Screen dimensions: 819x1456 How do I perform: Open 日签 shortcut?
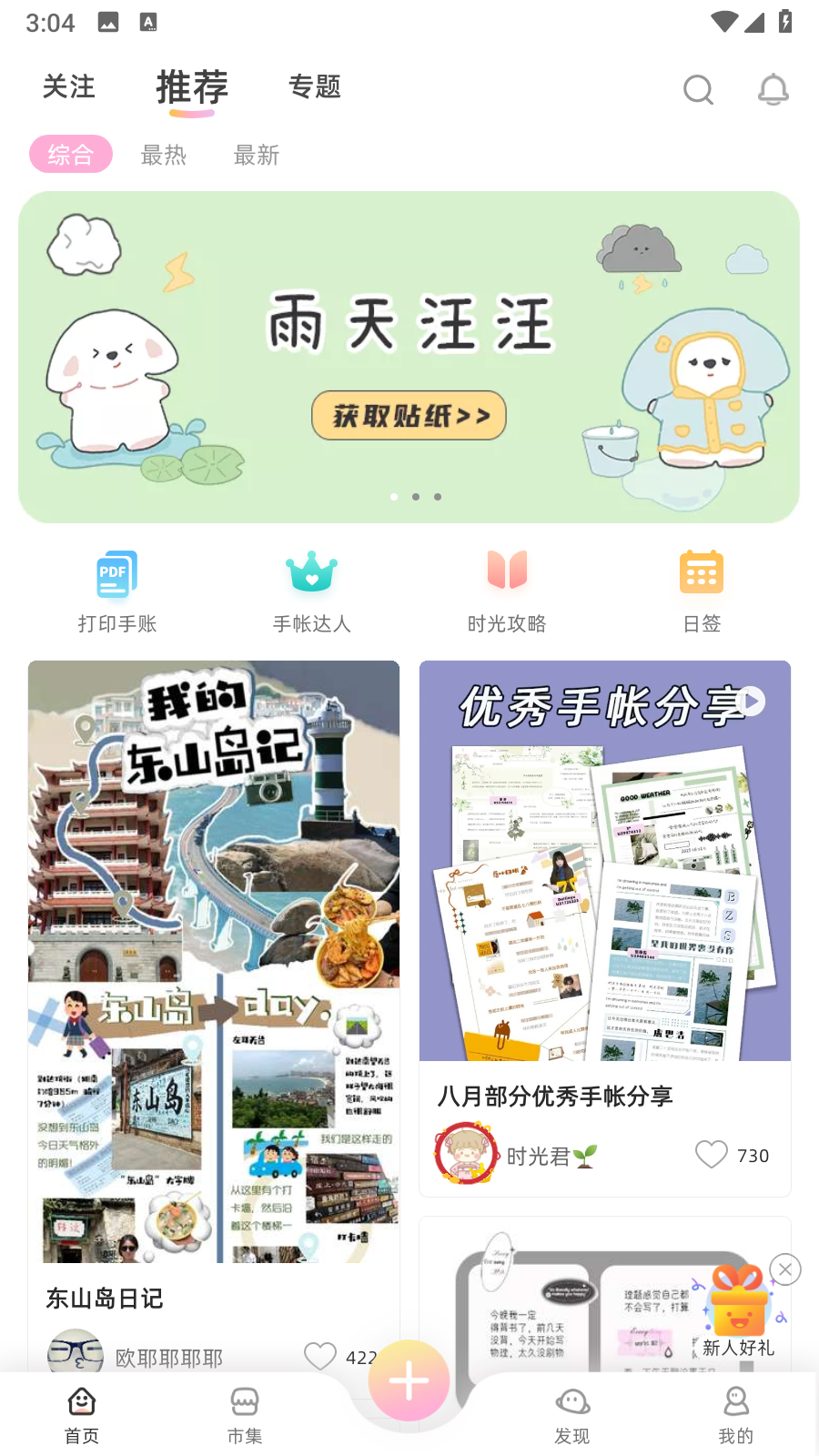[702, 591]
